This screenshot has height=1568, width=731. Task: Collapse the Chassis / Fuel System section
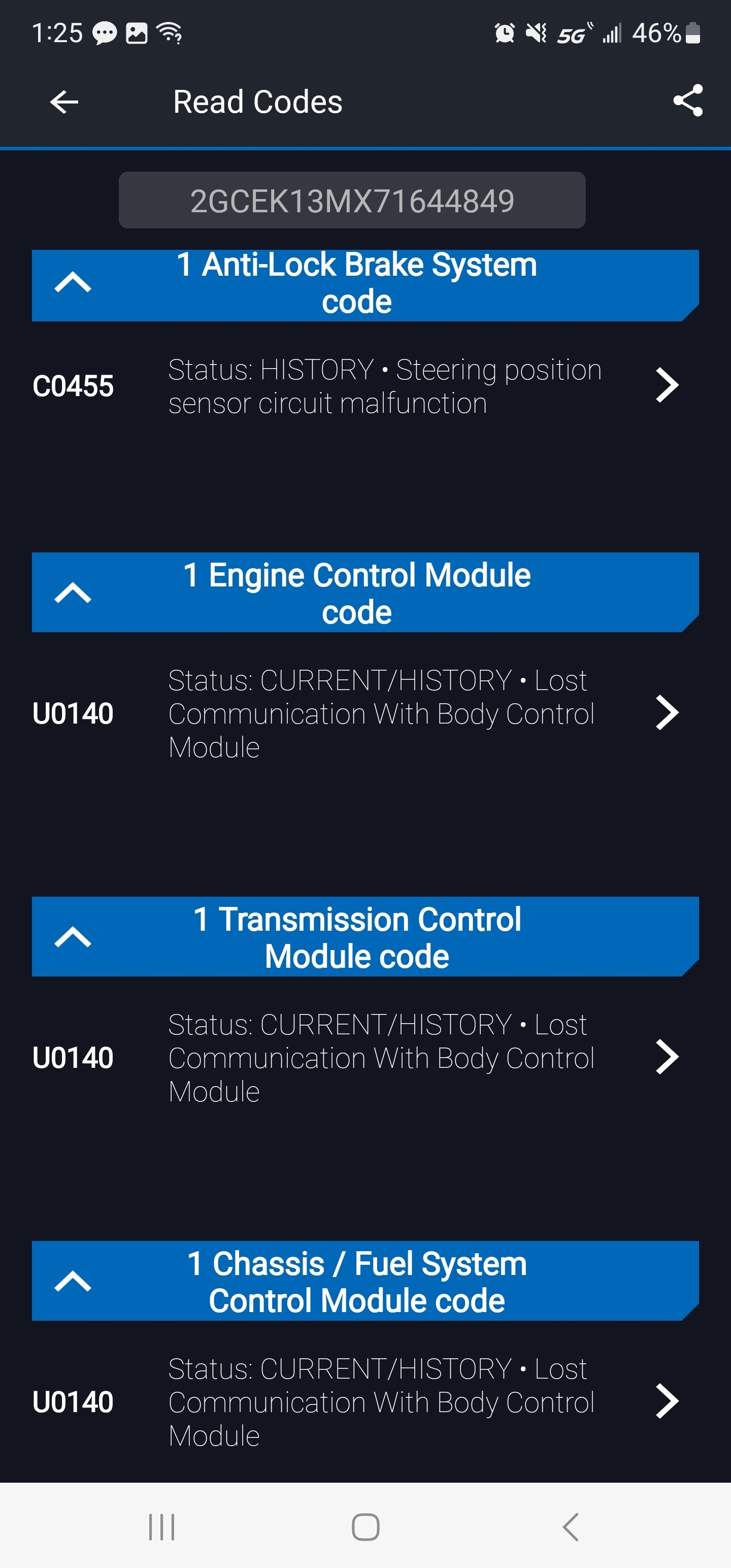(73, 1281)
